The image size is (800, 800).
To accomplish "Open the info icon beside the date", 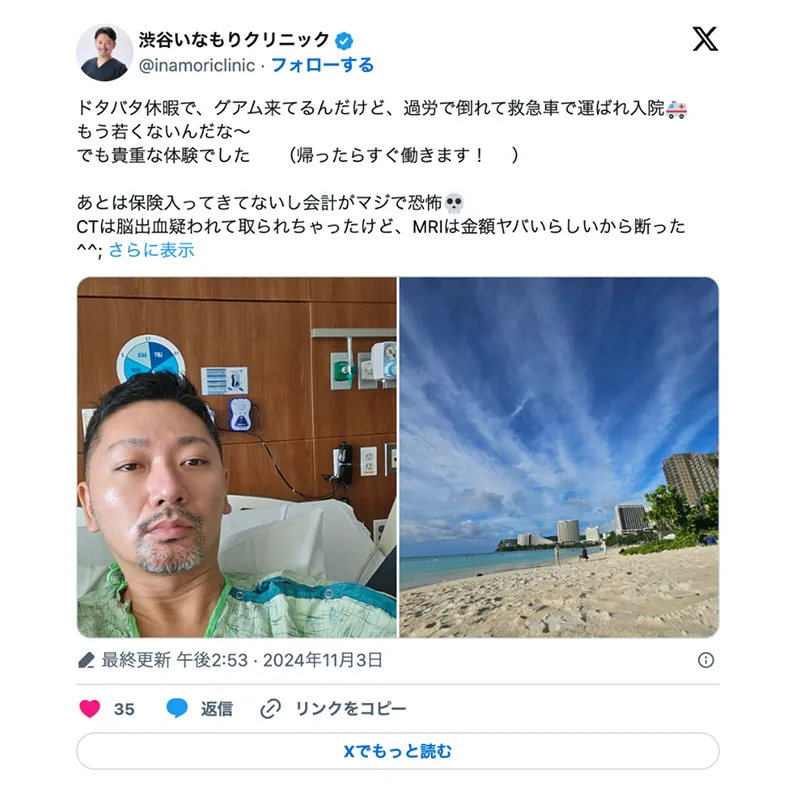I will tap(705, 660).
